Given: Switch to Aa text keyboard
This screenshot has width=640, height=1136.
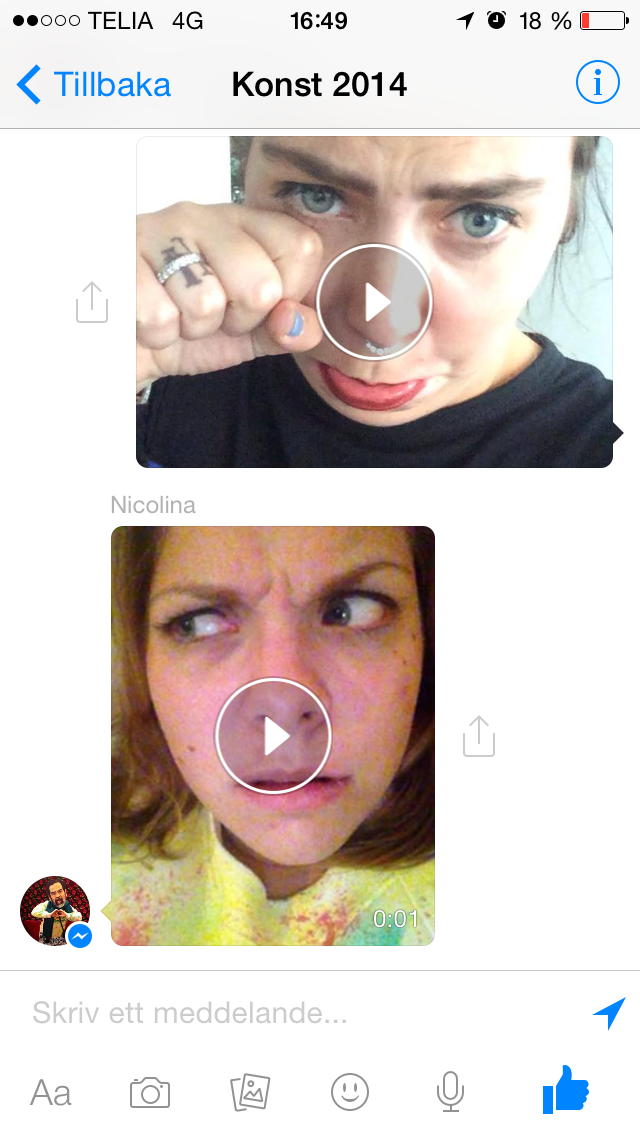Looking at the screenshot, I should click(51, 1092).
